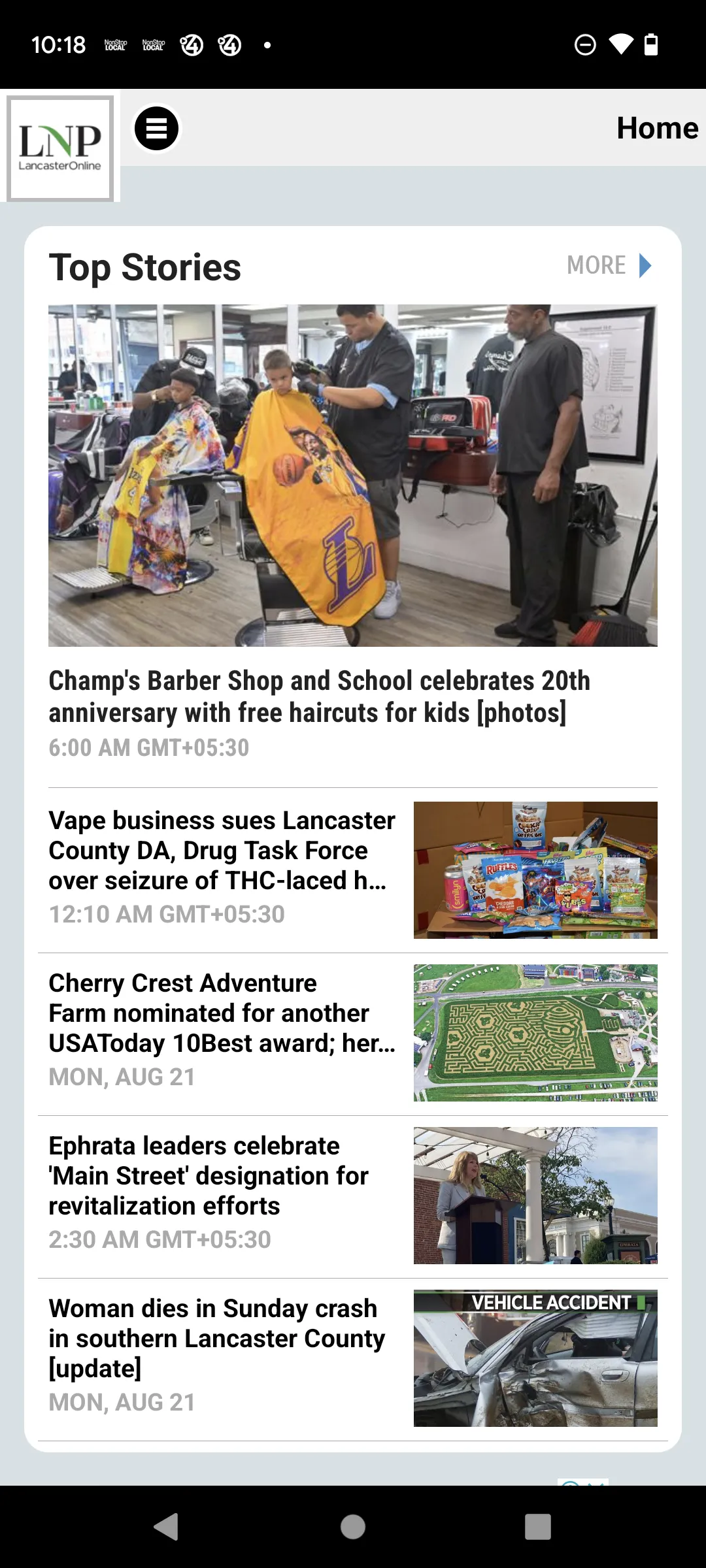Tap MORE next to Top Stories

609,265
